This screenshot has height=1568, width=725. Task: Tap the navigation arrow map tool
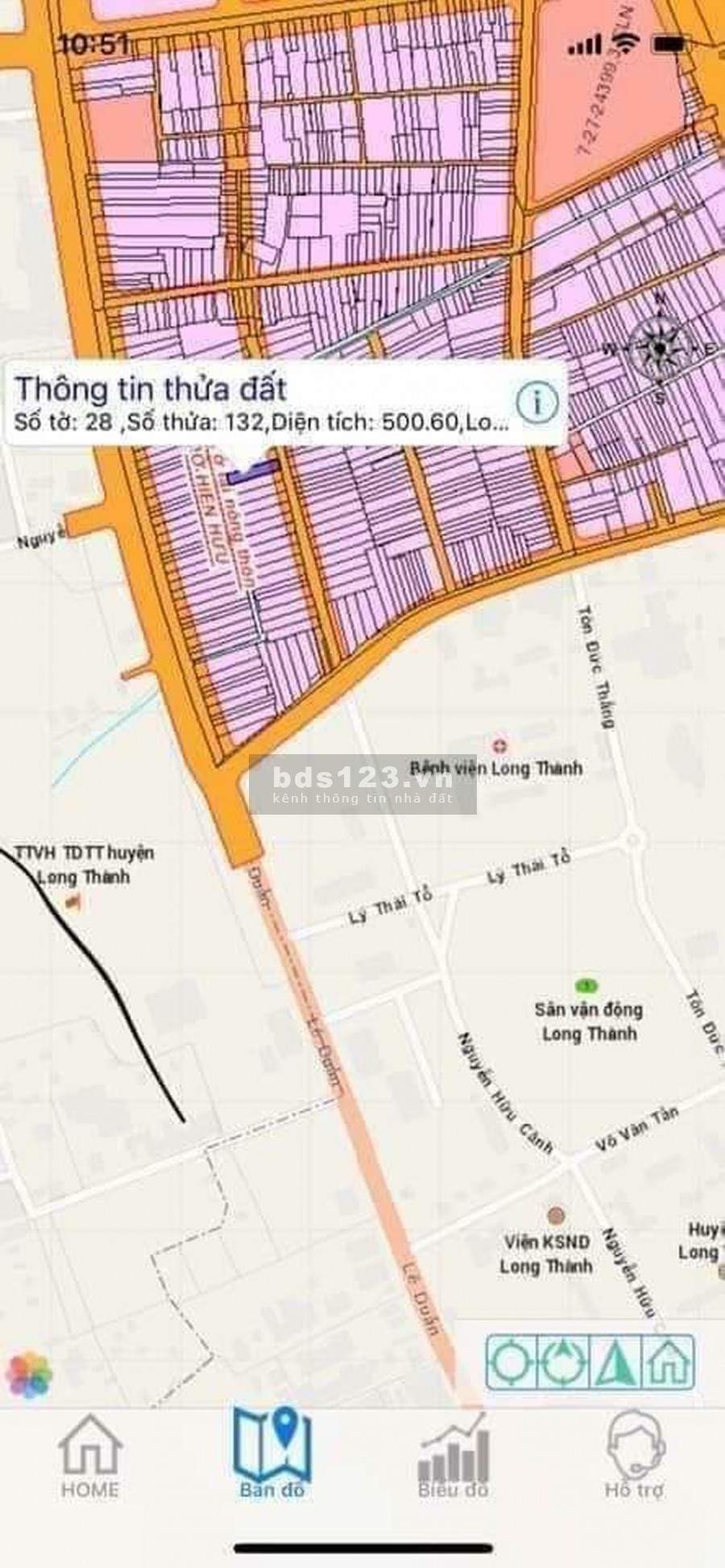615,1361
